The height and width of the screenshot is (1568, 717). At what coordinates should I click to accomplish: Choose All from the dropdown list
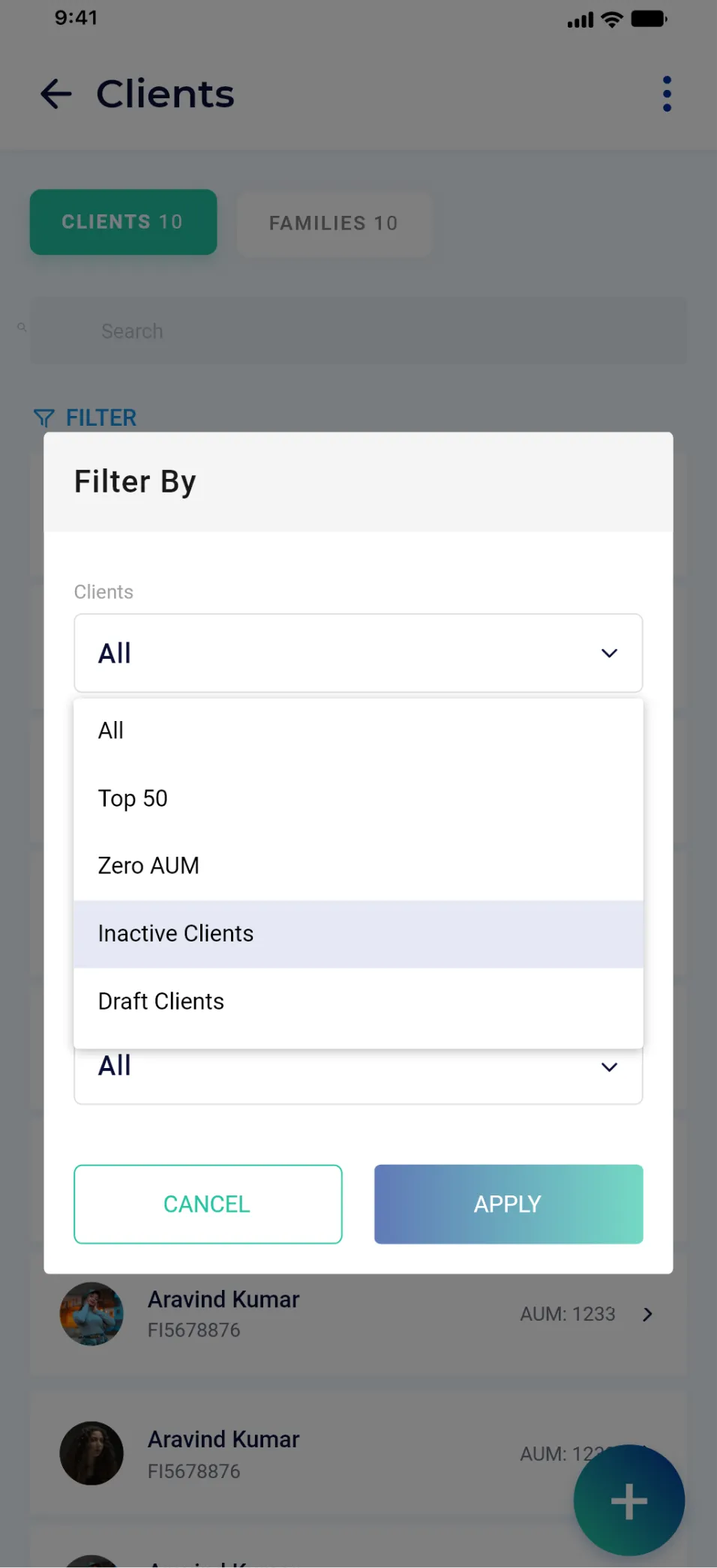(x=358, y=730)
